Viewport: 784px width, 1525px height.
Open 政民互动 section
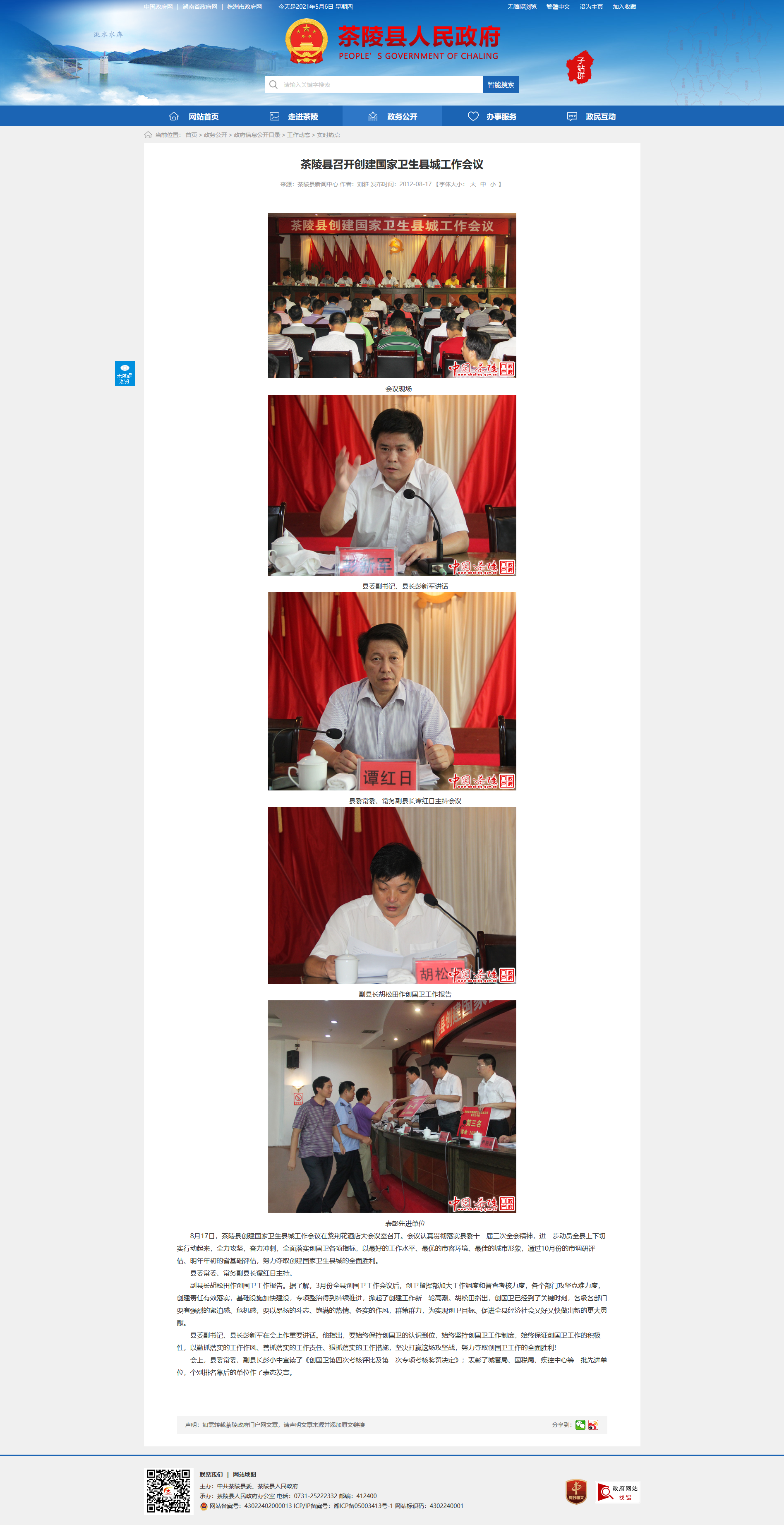click(x=591, y=117)
